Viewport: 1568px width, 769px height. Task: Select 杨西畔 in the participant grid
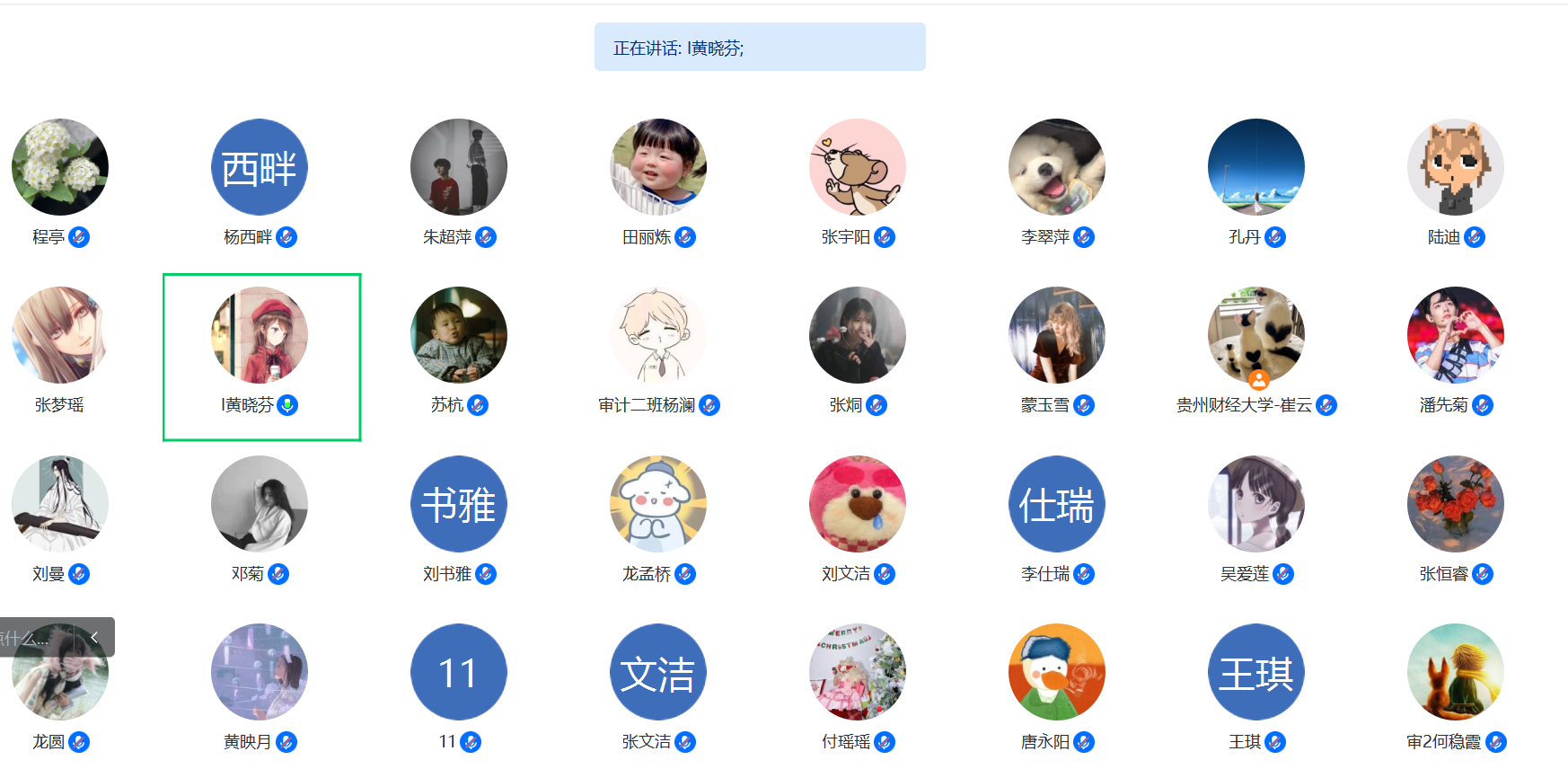tap(260, 168)
